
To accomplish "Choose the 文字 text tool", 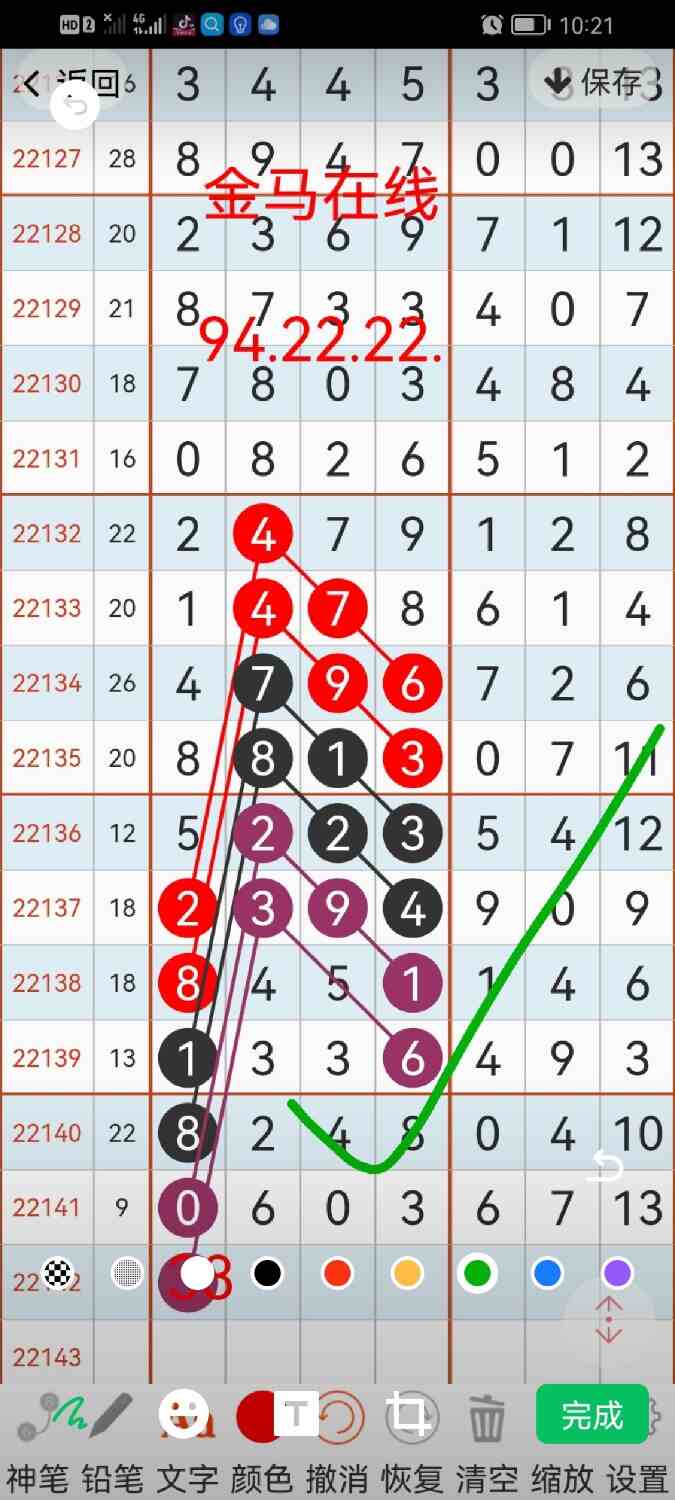I will (x=186, y=1477).
